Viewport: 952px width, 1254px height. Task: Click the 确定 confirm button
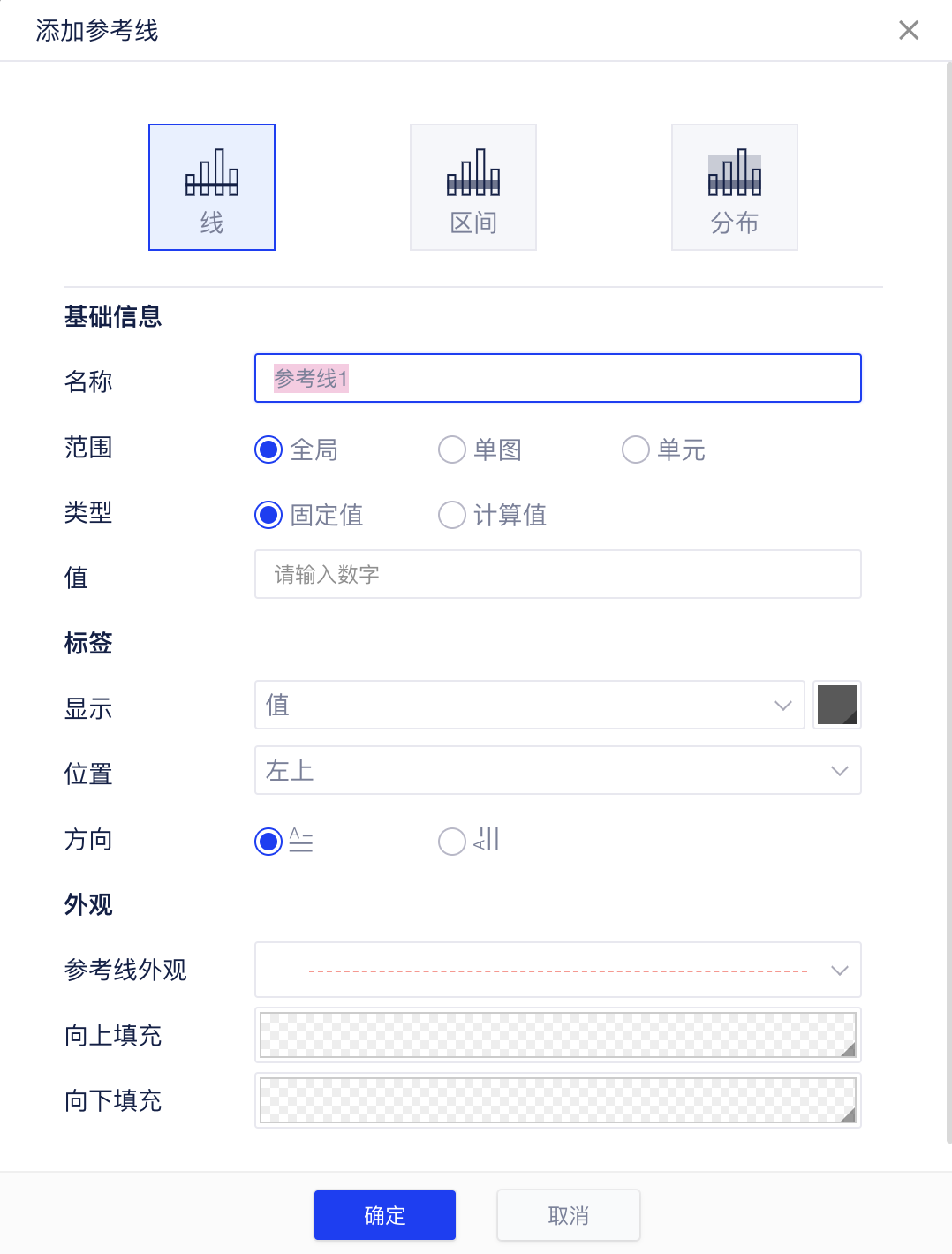(384, 1215)
